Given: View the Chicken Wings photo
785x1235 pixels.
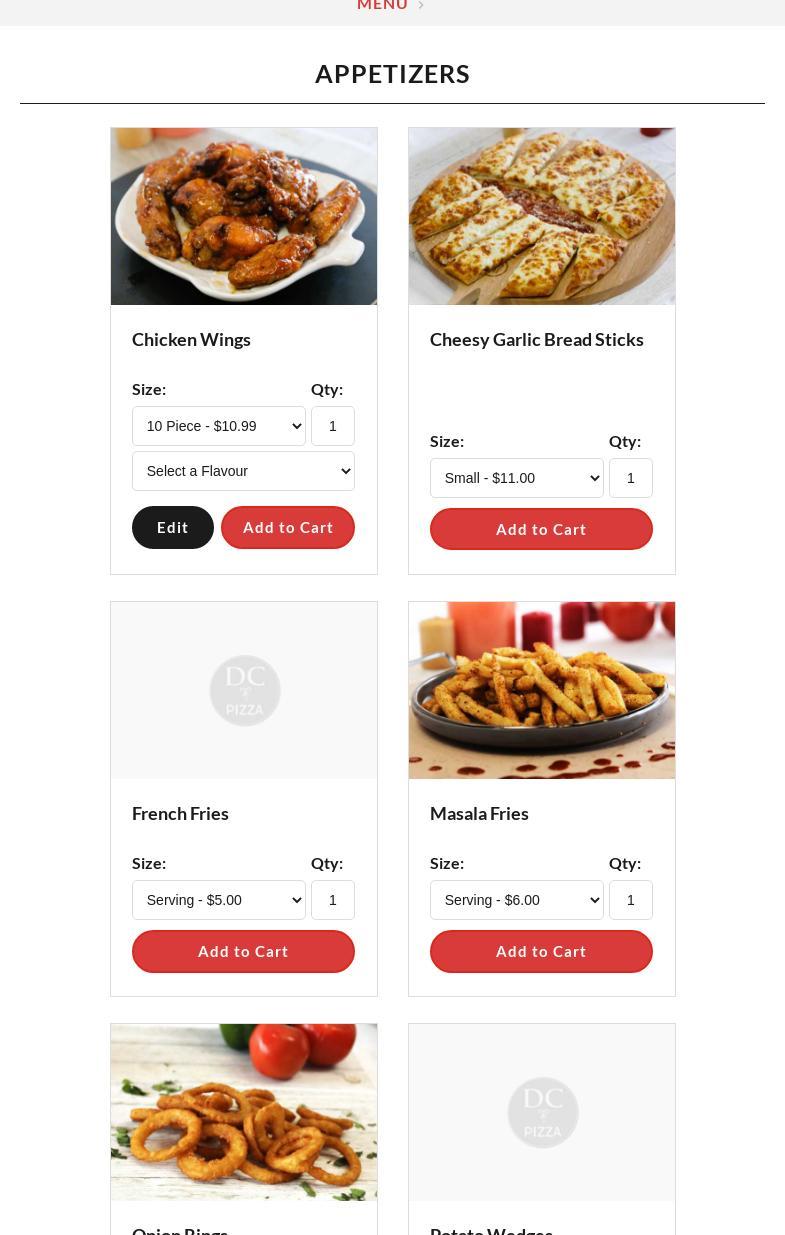Looking at the screenshot, I should pyautogui.click(x=244, y=216).
